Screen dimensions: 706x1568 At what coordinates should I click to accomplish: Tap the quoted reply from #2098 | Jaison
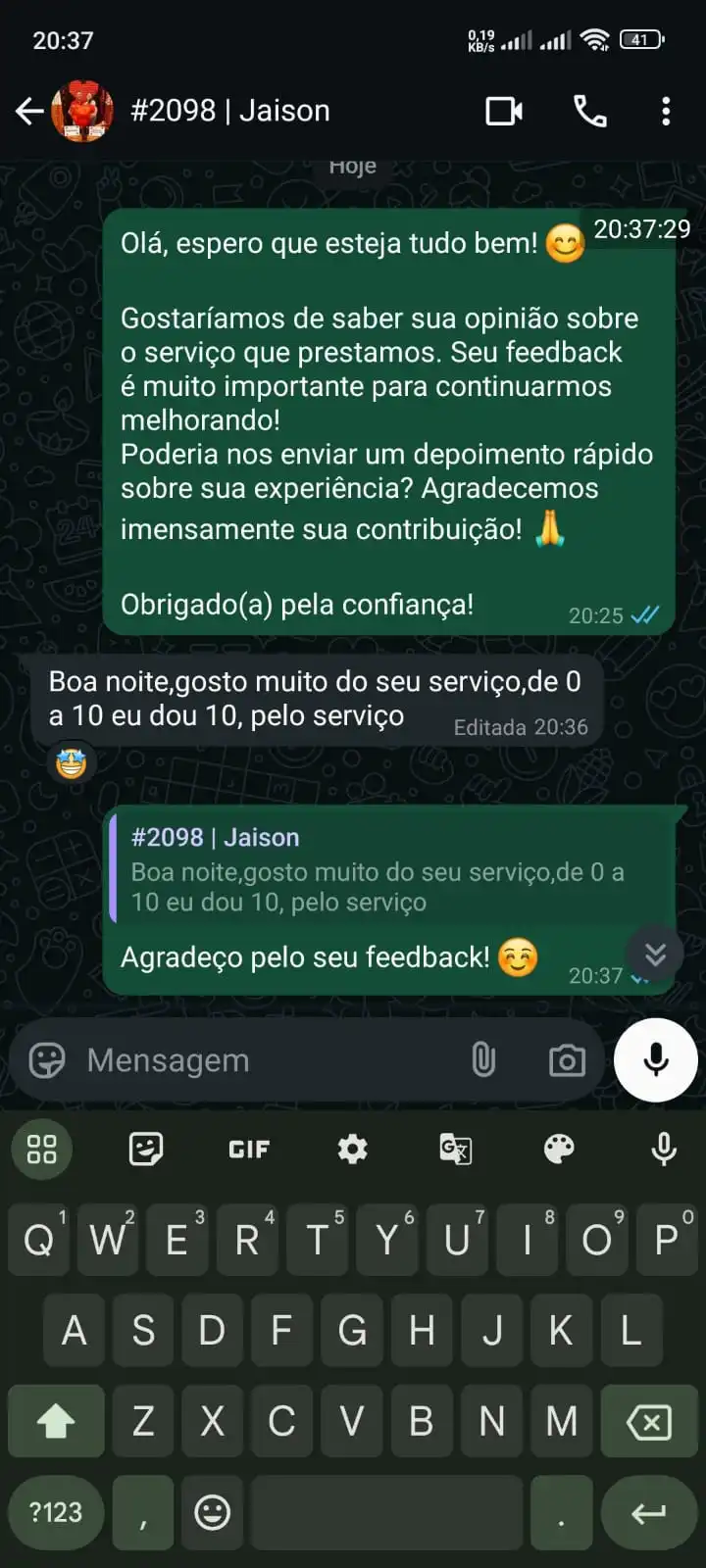click(x=392, y=868)
